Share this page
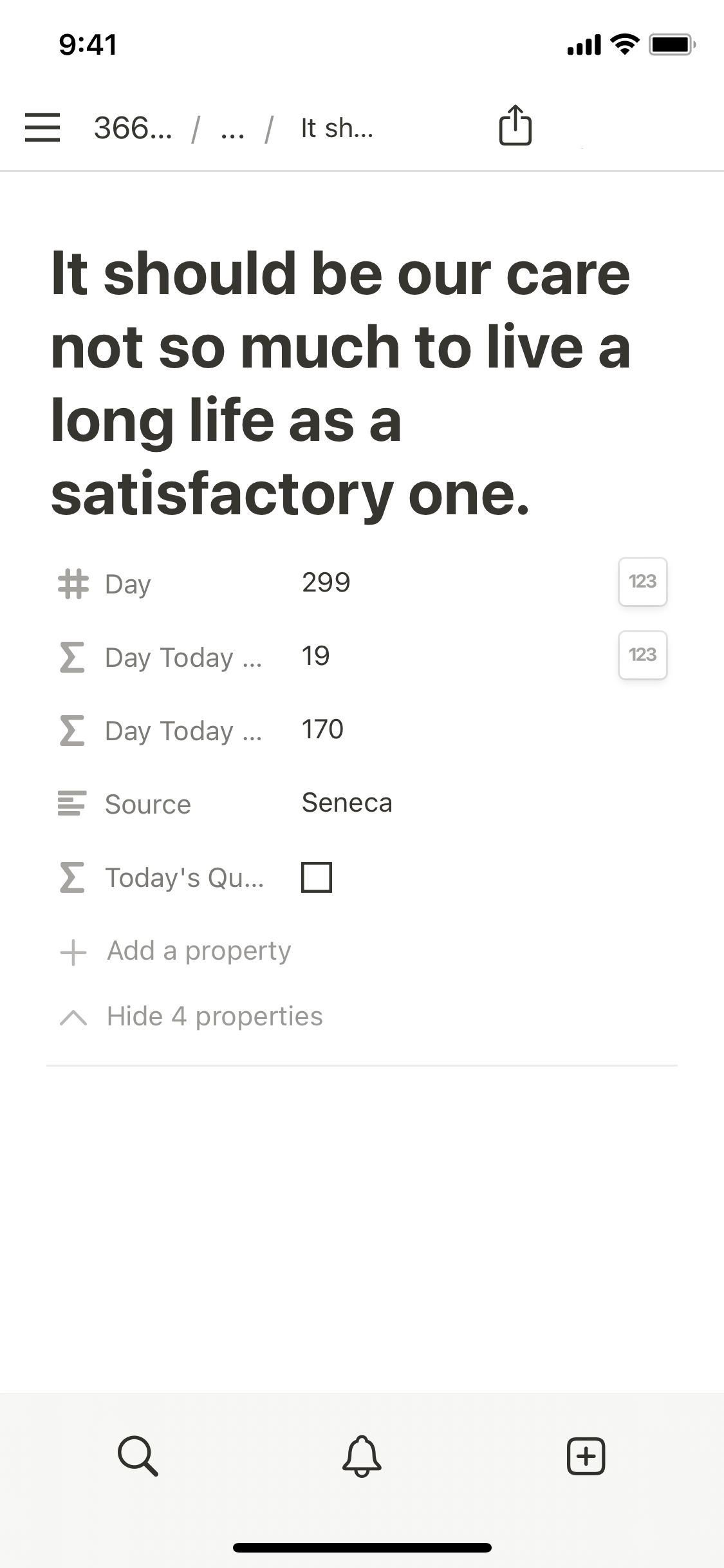This screenshot has width=724, height=1568. (515, 126)
